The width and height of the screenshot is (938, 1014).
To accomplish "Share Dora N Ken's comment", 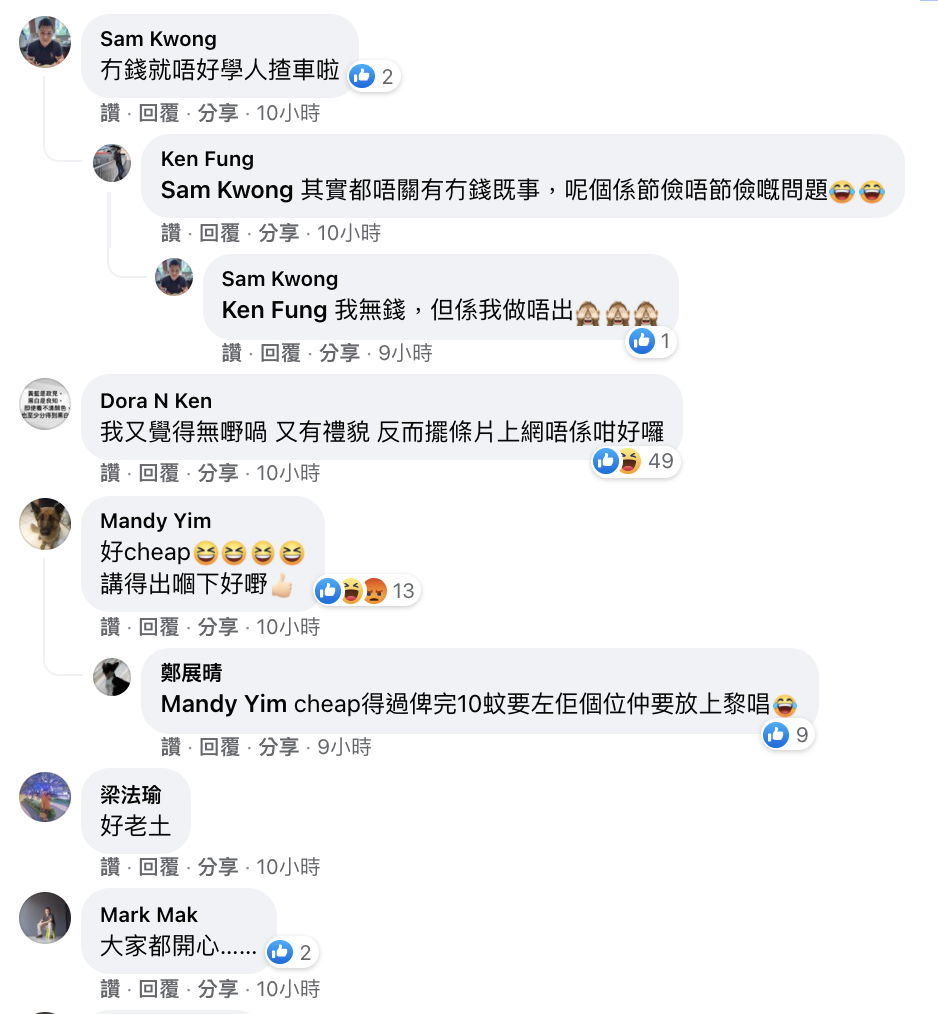I will tap(218, 473).
